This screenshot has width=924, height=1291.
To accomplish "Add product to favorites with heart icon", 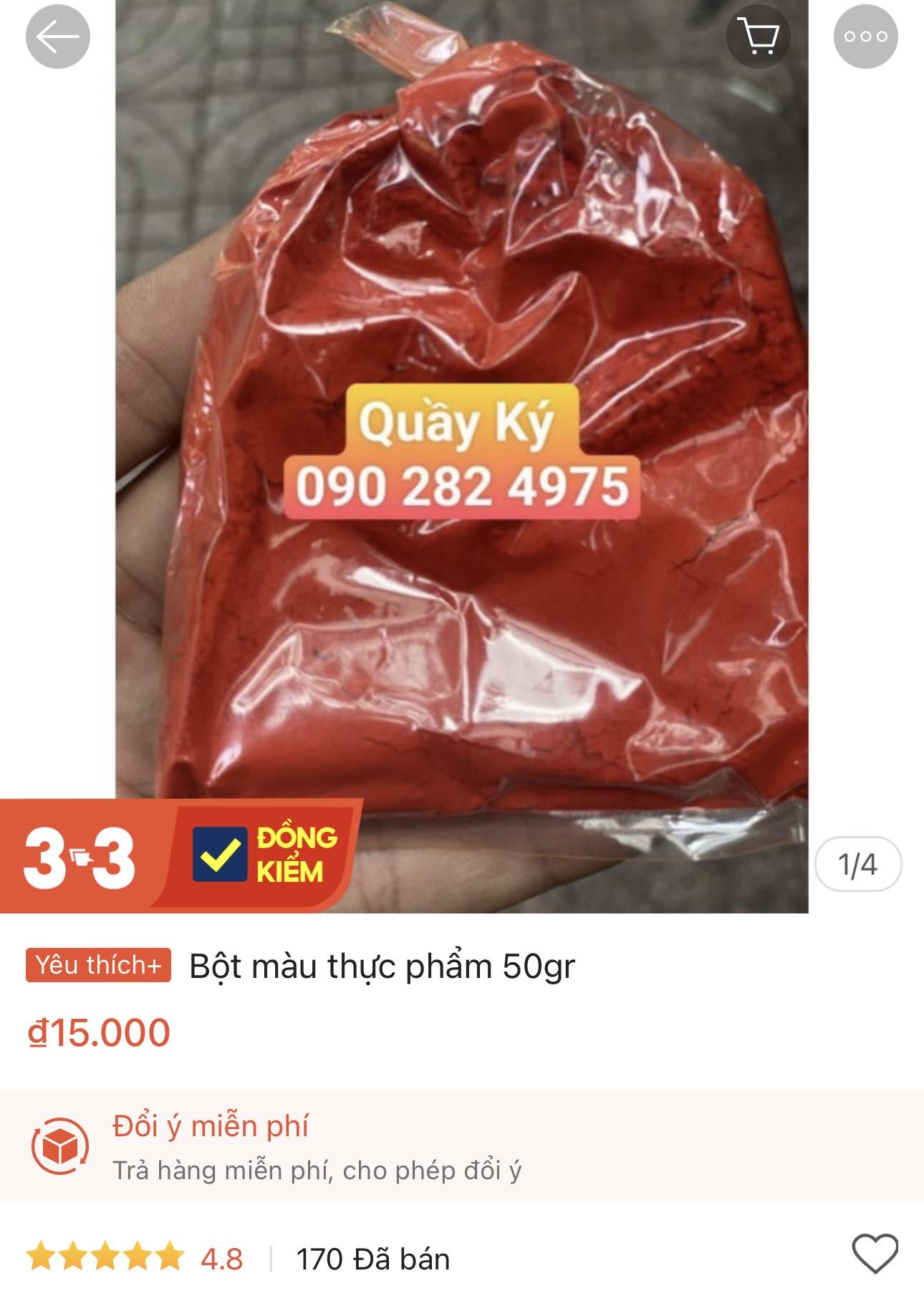I will click(875, 1253).
